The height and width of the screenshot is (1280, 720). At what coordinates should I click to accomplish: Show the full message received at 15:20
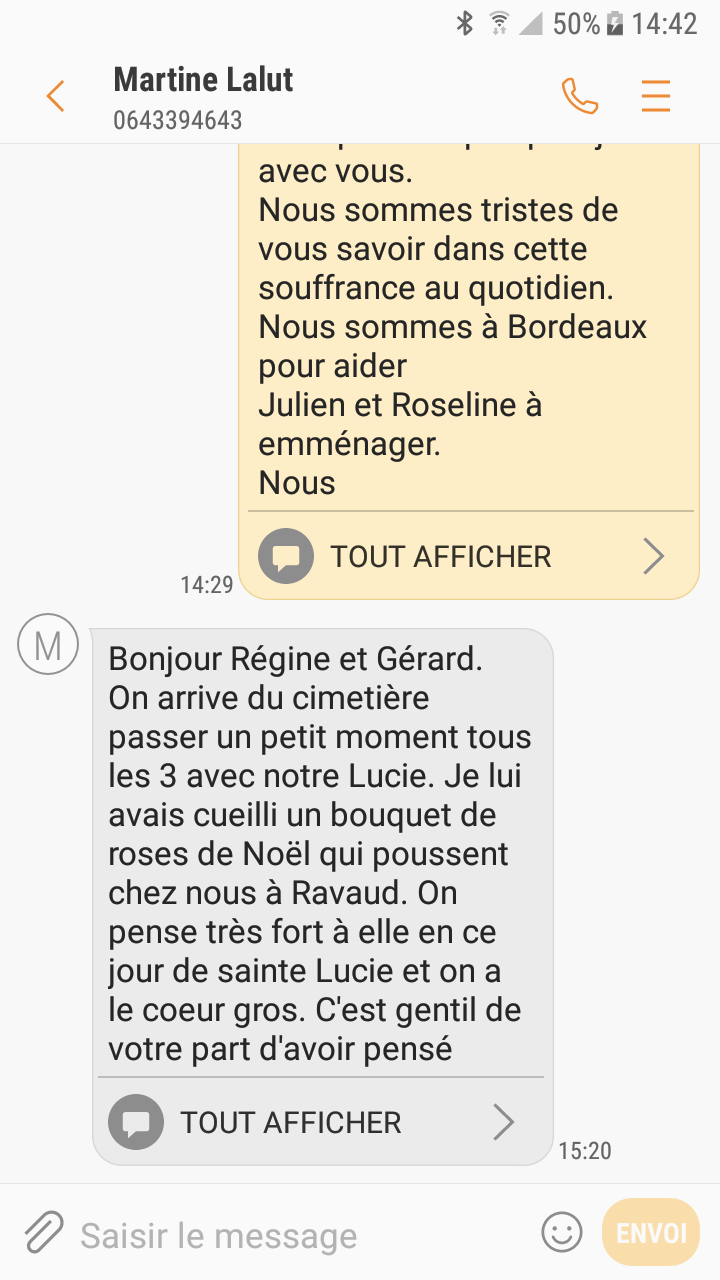[320, 1122]
